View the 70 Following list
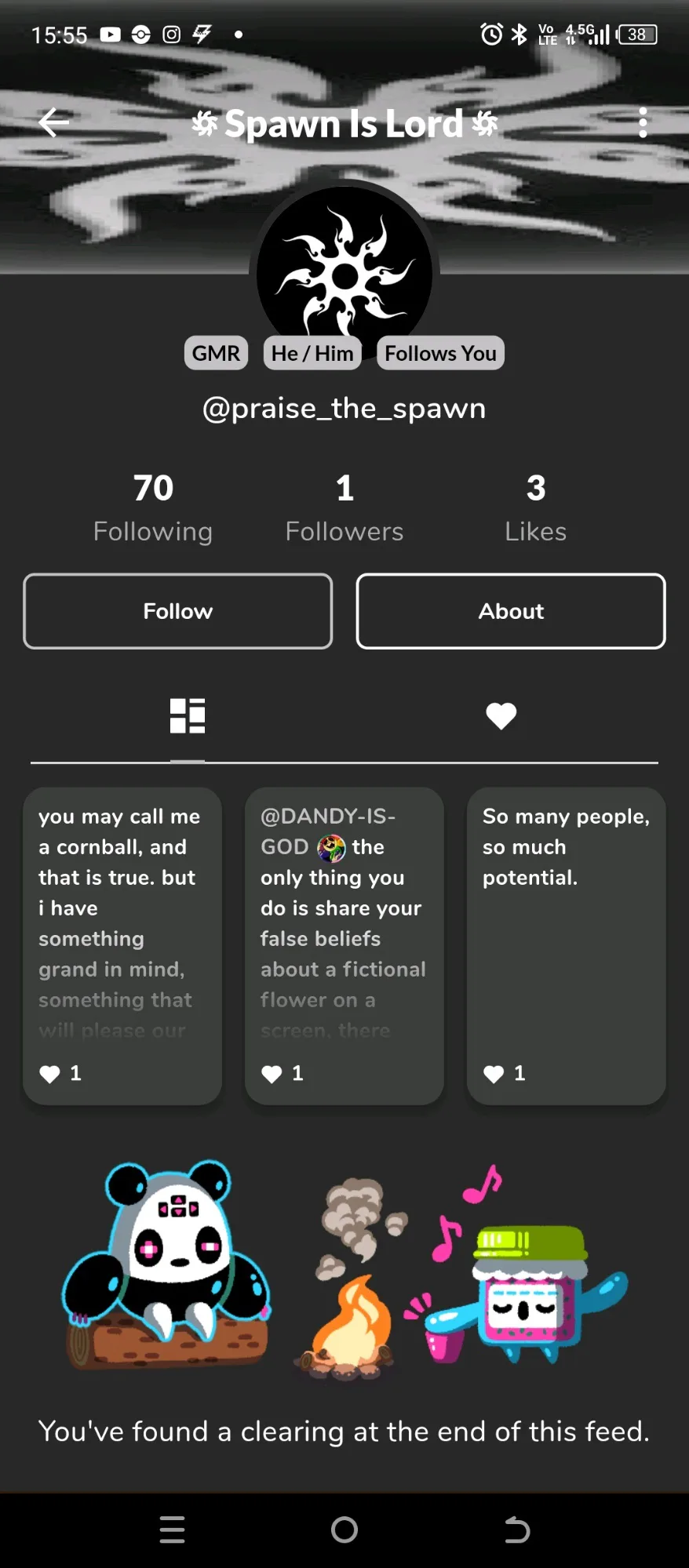This screenshot has height=1568, width=689. tap(153, 508)
